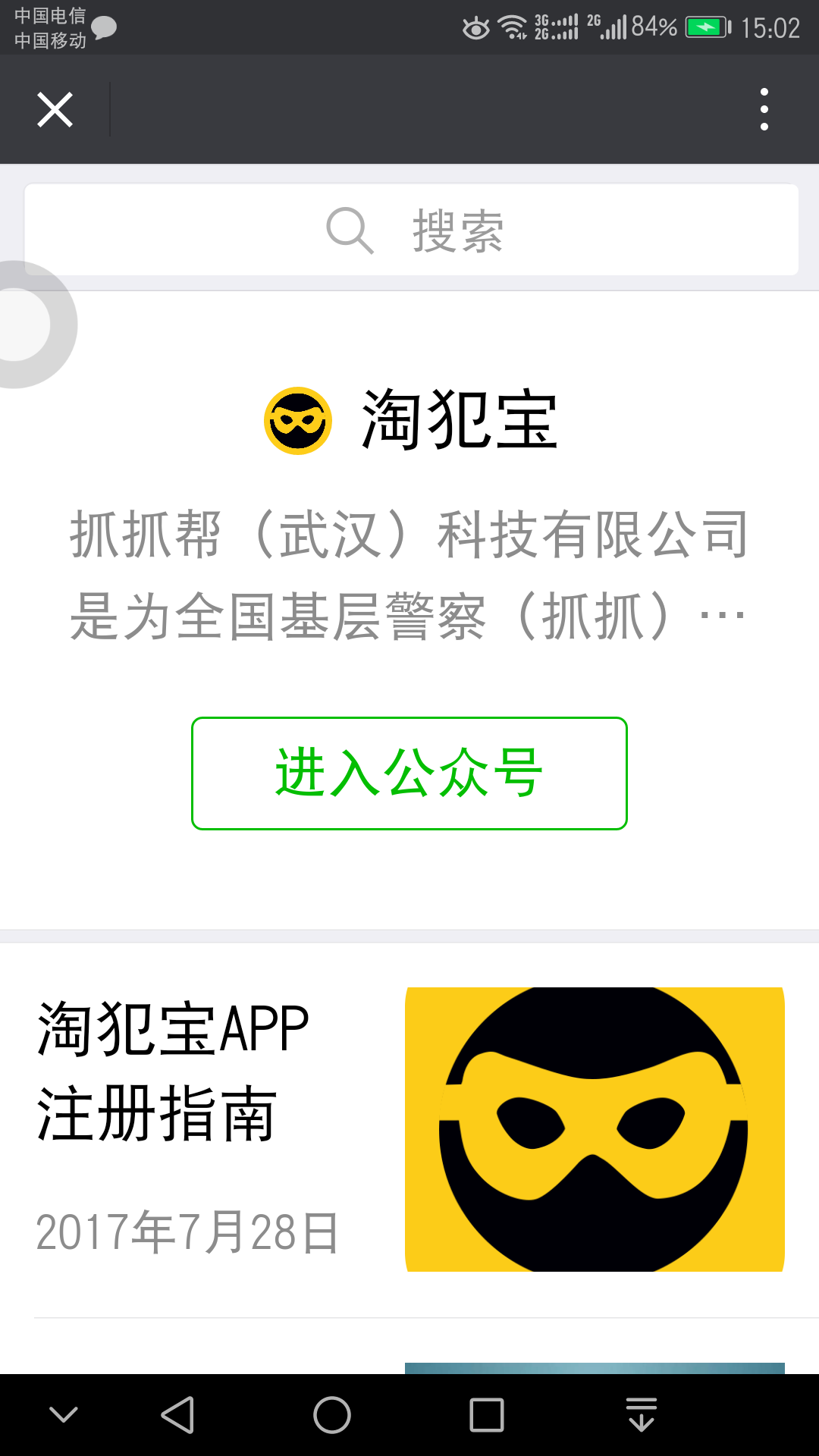The height and width of the screenshot is (1456, 819).
Task: Pull down notification panel icon in nav bar
Action: [x=642, y=1414]
